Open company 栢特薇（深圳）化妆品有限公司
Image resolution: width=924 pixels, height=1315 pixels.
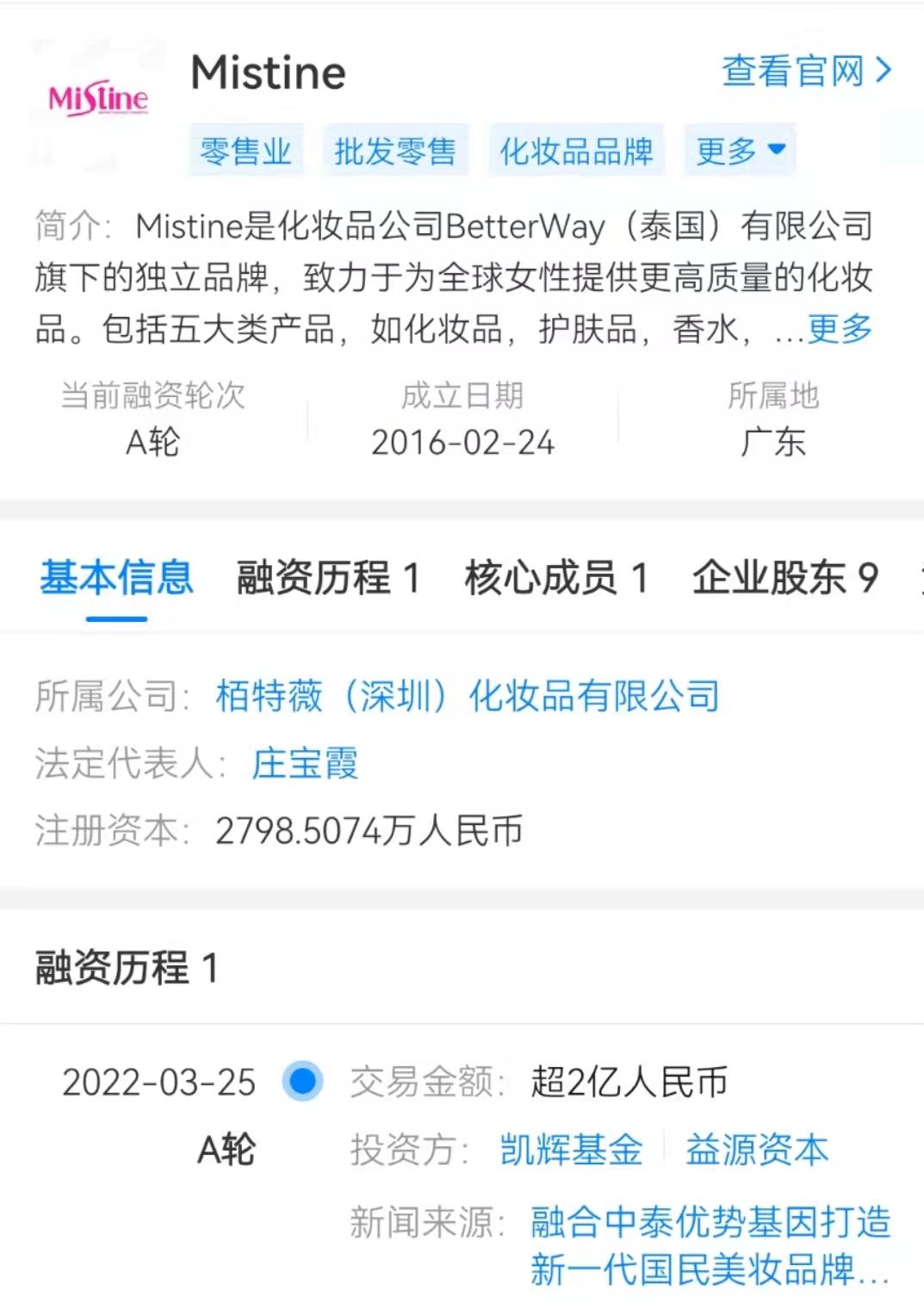[x=468, y=696]
